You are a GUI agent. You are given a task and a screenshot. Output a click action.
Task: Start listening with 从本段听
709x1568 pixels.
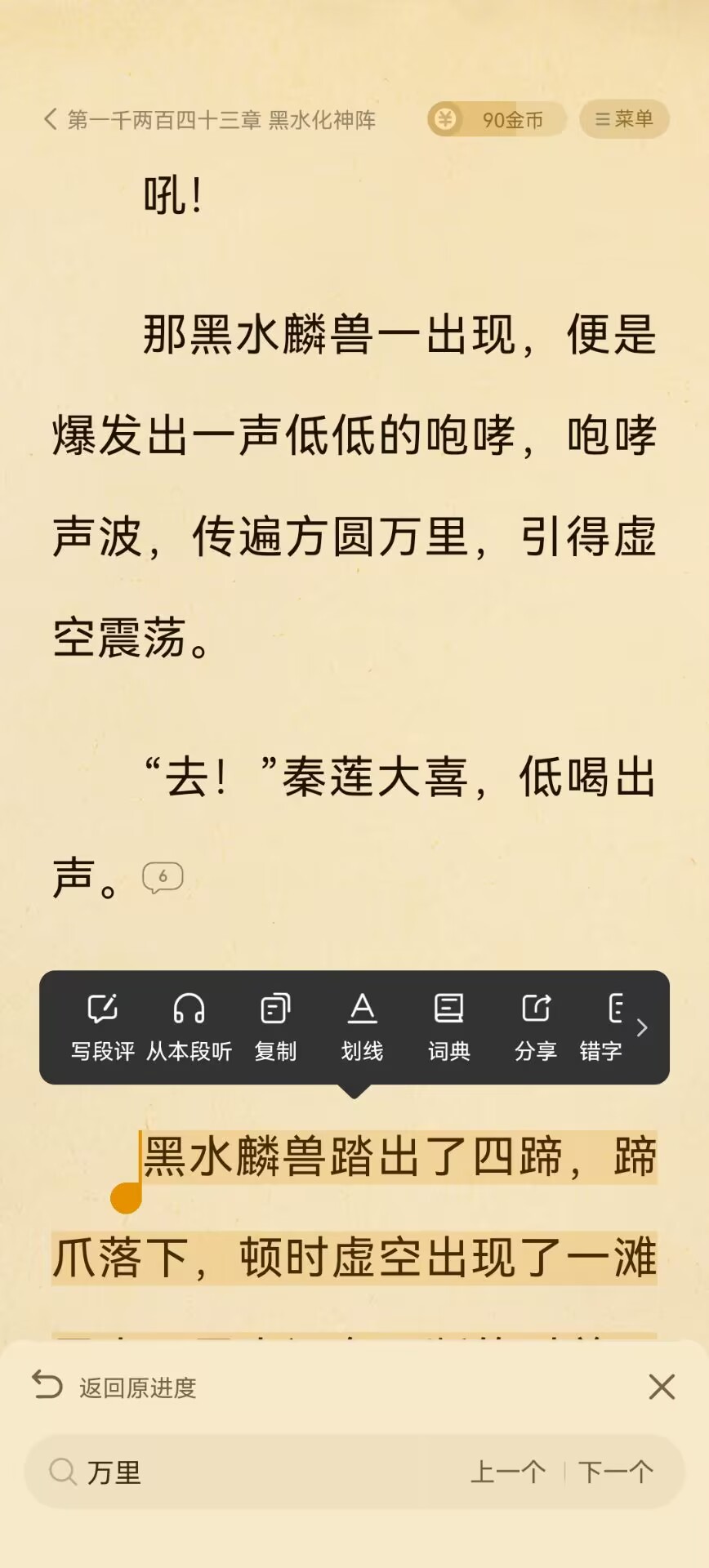pos(189,1027)
